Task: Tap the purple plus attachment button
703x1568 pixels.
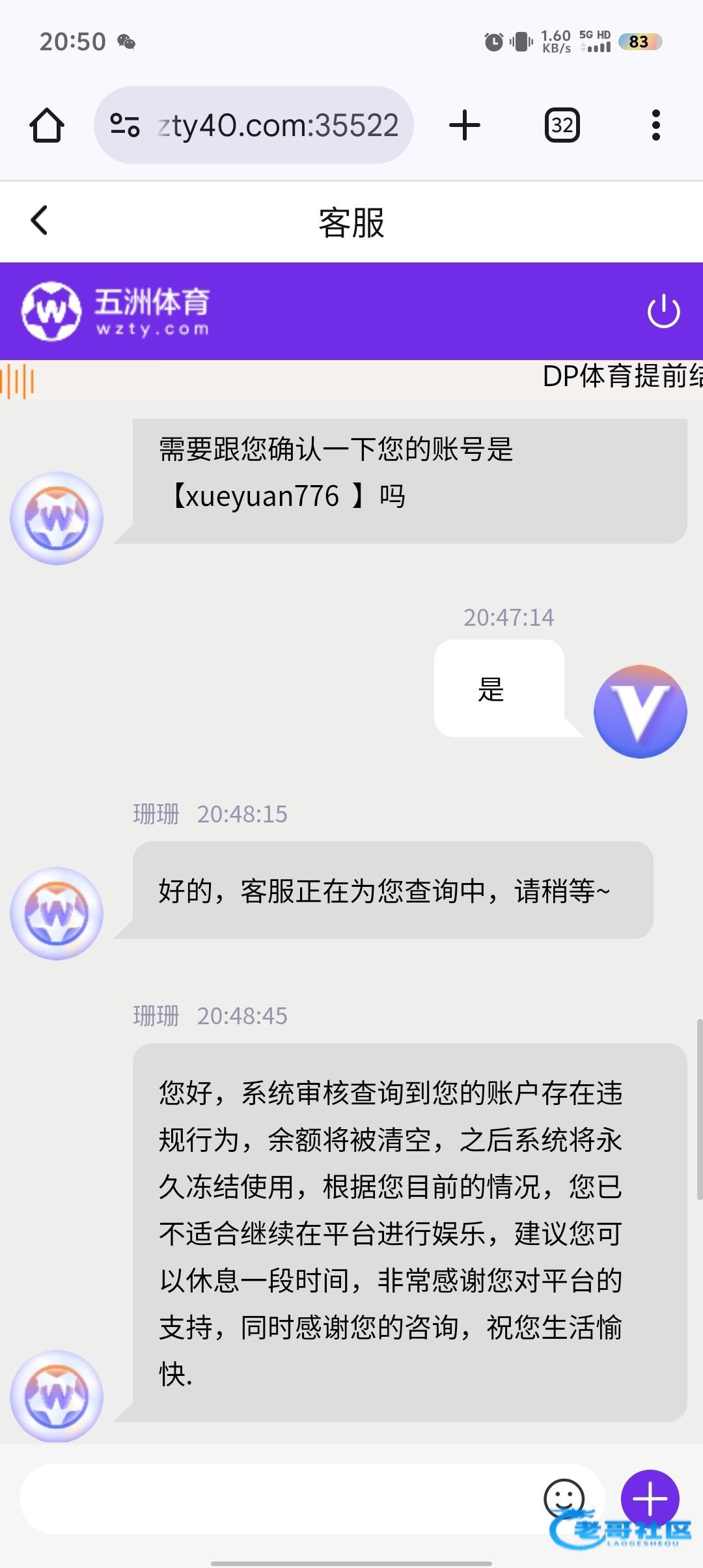Action: coord(650,1498)
